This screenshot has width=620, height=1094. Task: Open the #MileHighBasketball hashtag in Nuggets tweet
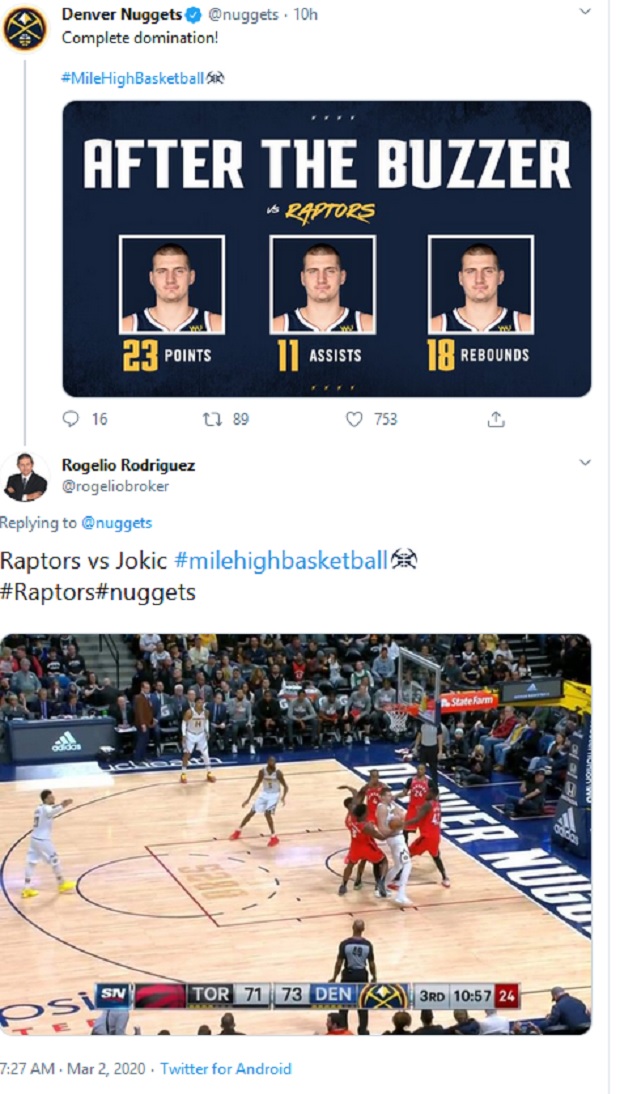132,78
